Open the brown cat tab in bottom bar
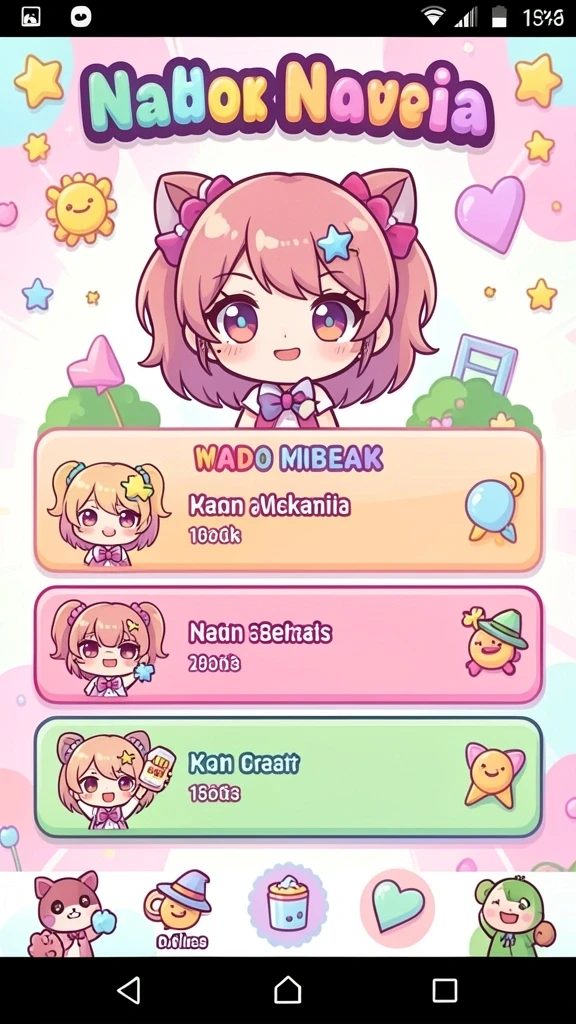The height and width of the screenshot is (1024, 576). coord(69,913)
